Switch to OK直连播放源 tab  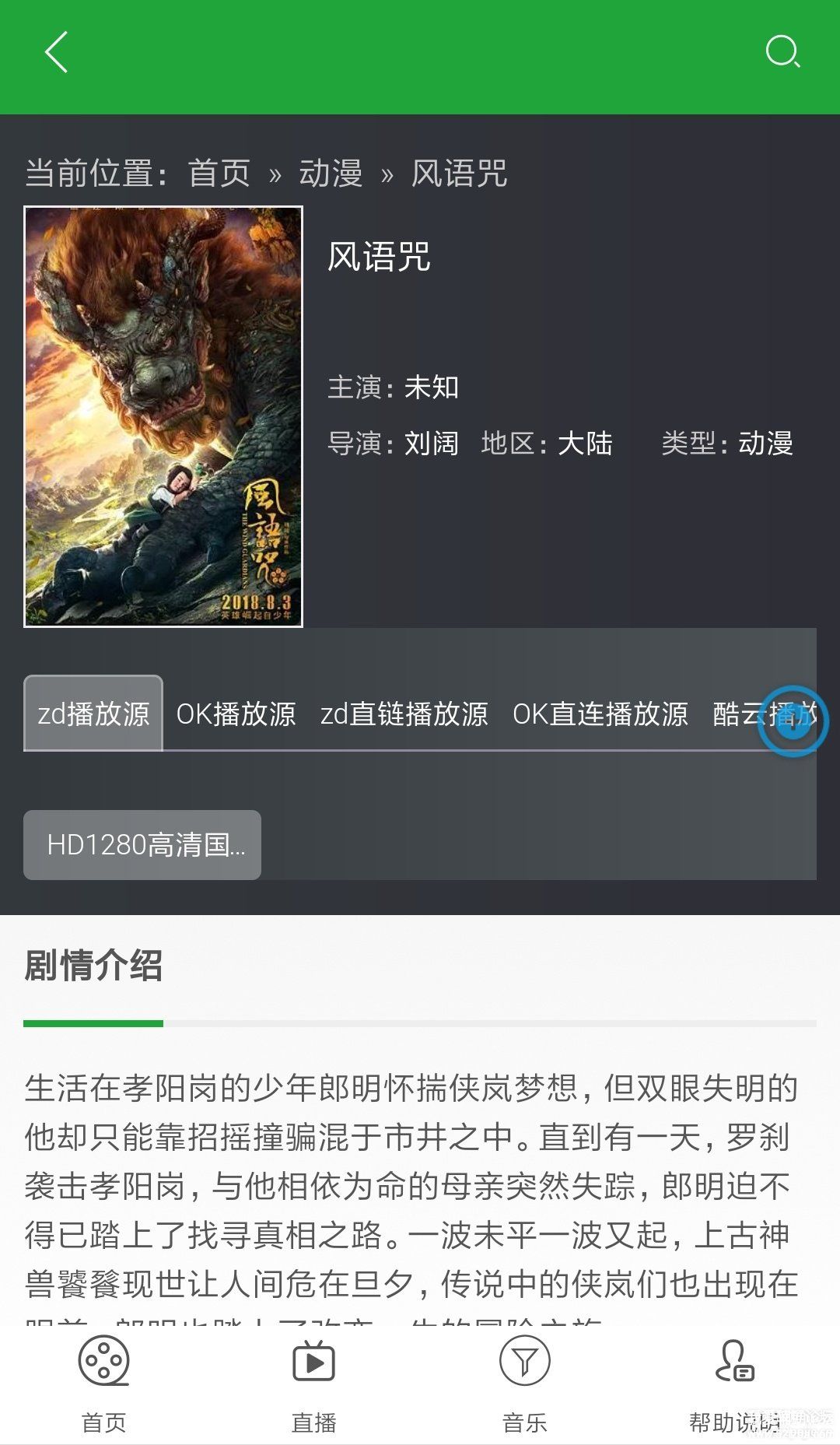(600, 714)
